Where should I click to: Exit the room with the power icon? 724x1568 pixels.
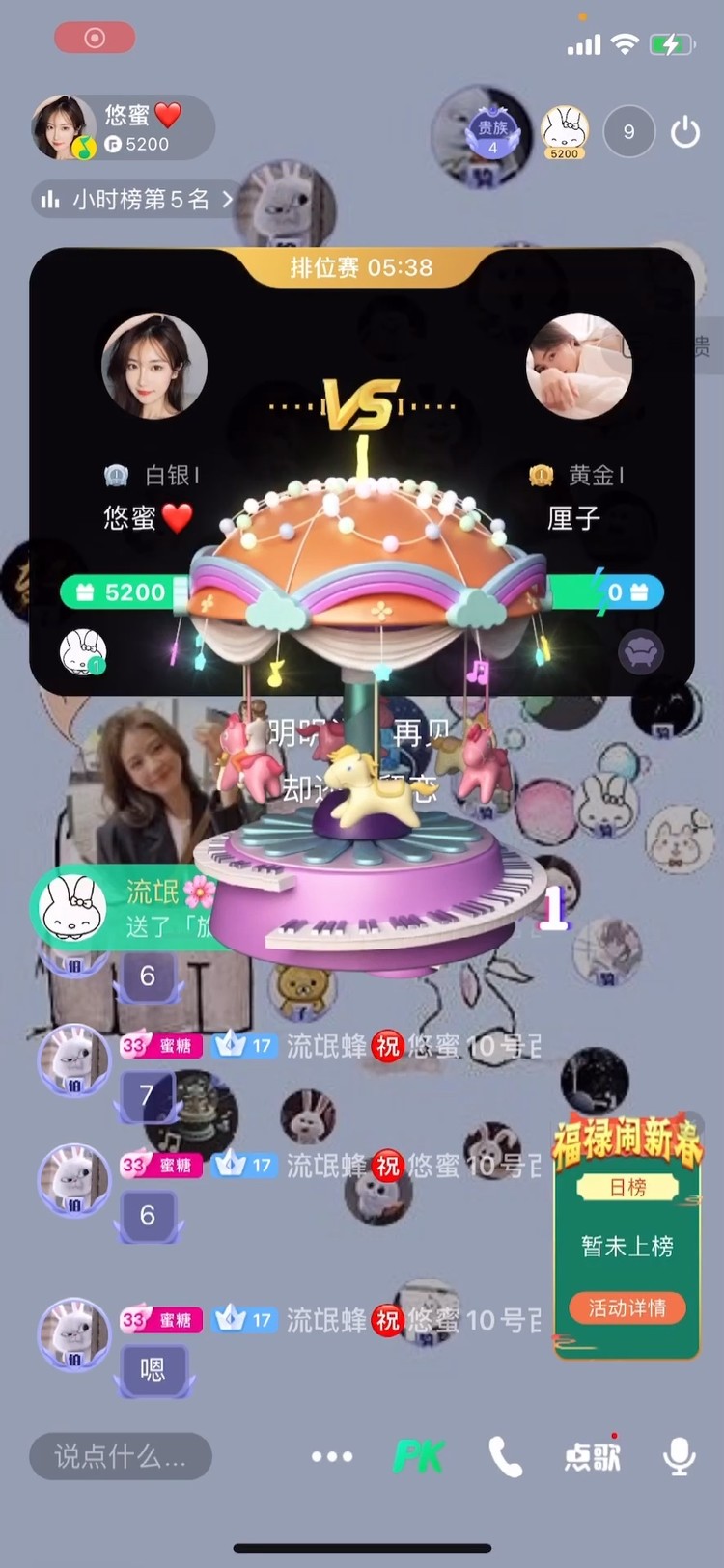(x=685, y=132)
